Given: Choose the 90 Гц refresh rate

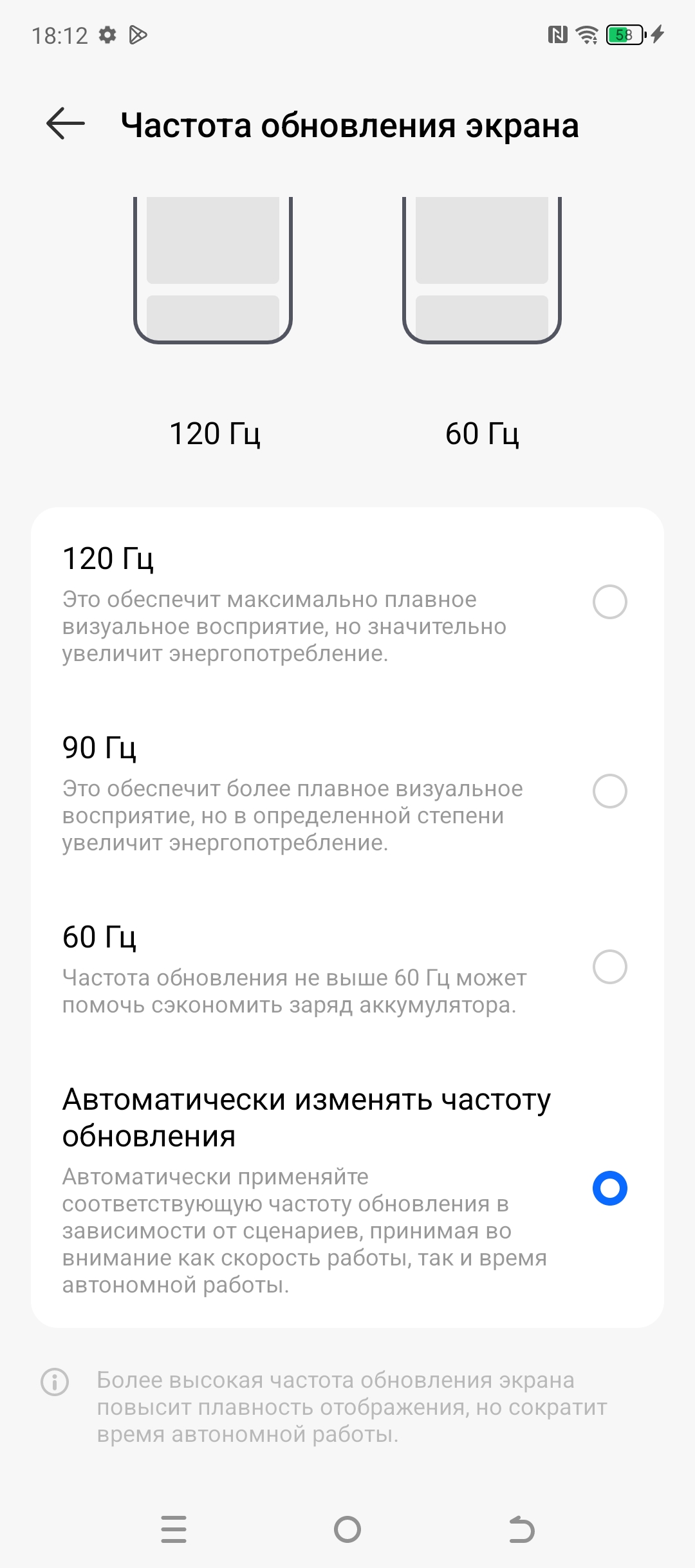Looking at the screenshot, I should (609, 791).
